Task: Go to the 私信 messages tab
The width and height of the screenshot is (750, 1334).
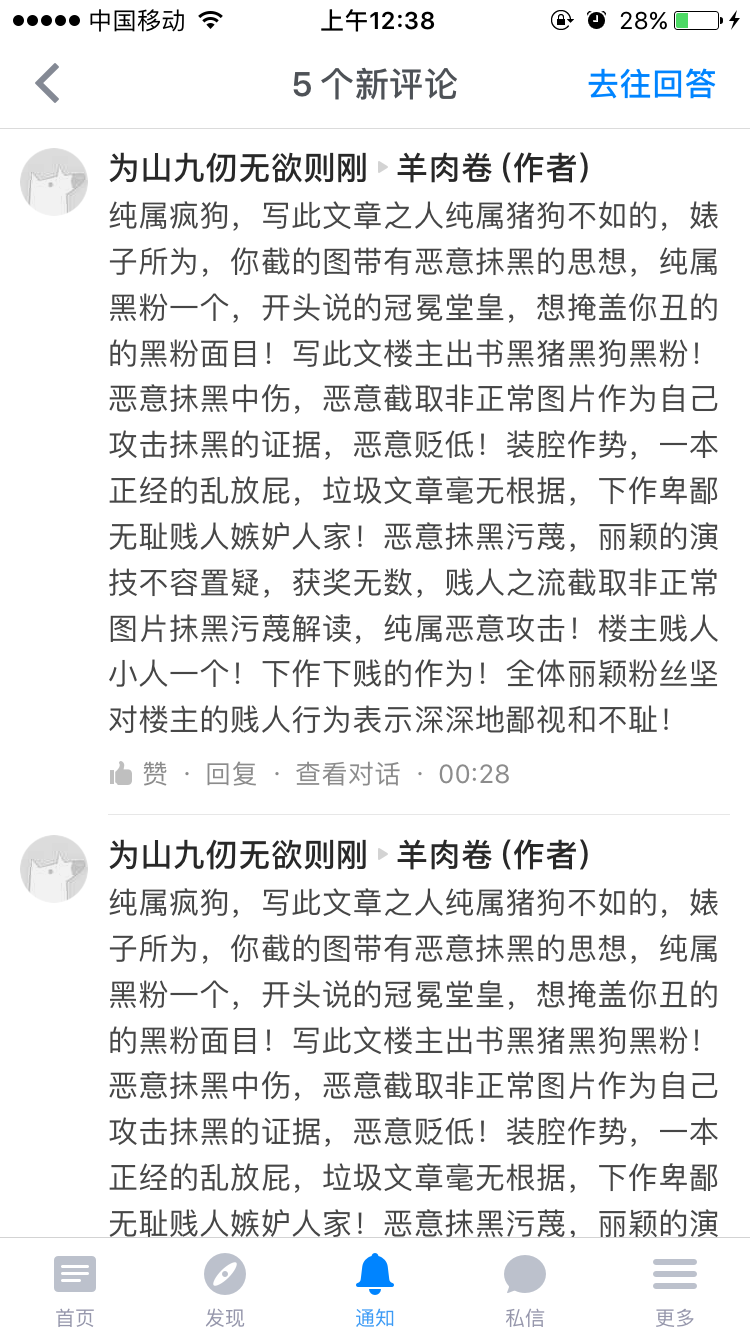Action: [x=524, y=1289]
